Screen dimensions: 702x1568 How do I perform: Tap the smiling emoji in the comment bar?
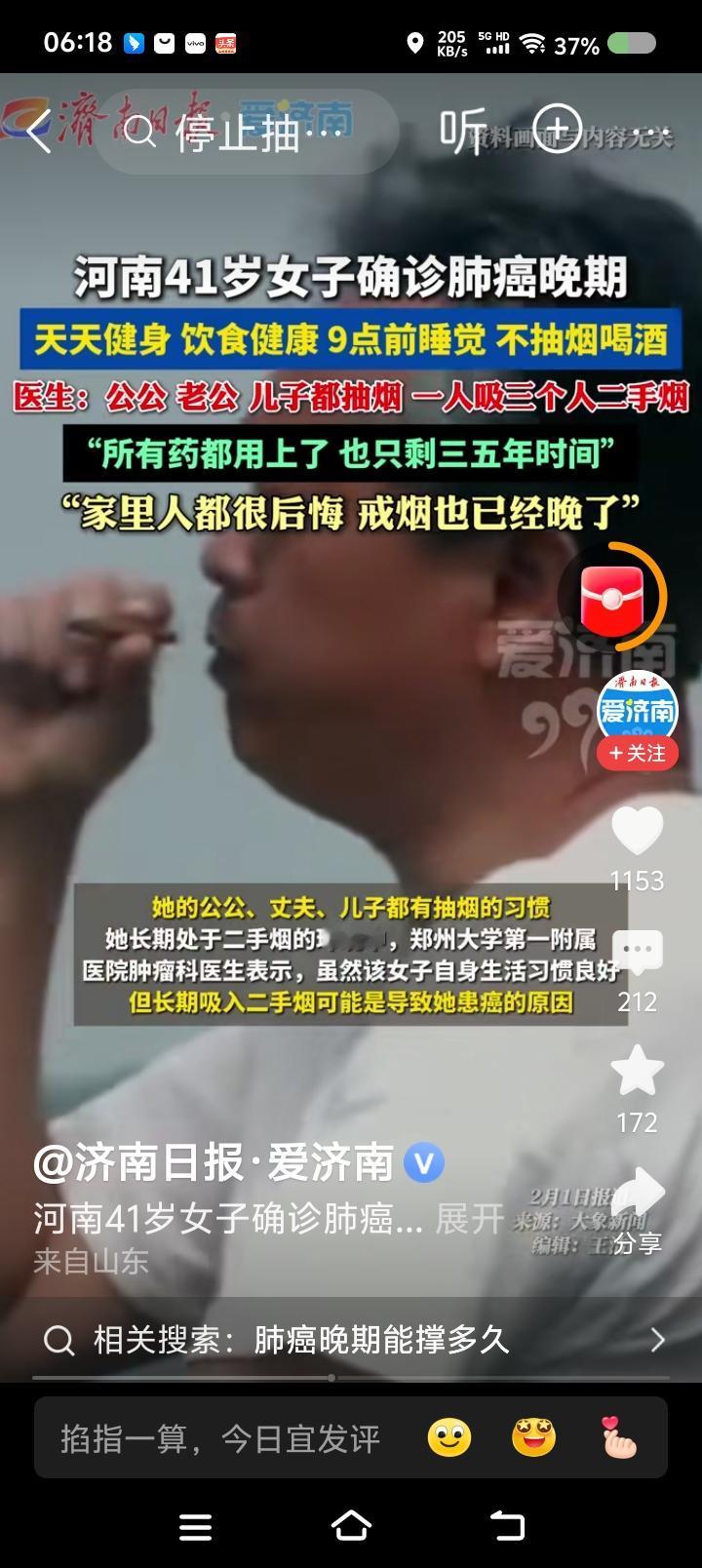click(x=448, y=1436)
